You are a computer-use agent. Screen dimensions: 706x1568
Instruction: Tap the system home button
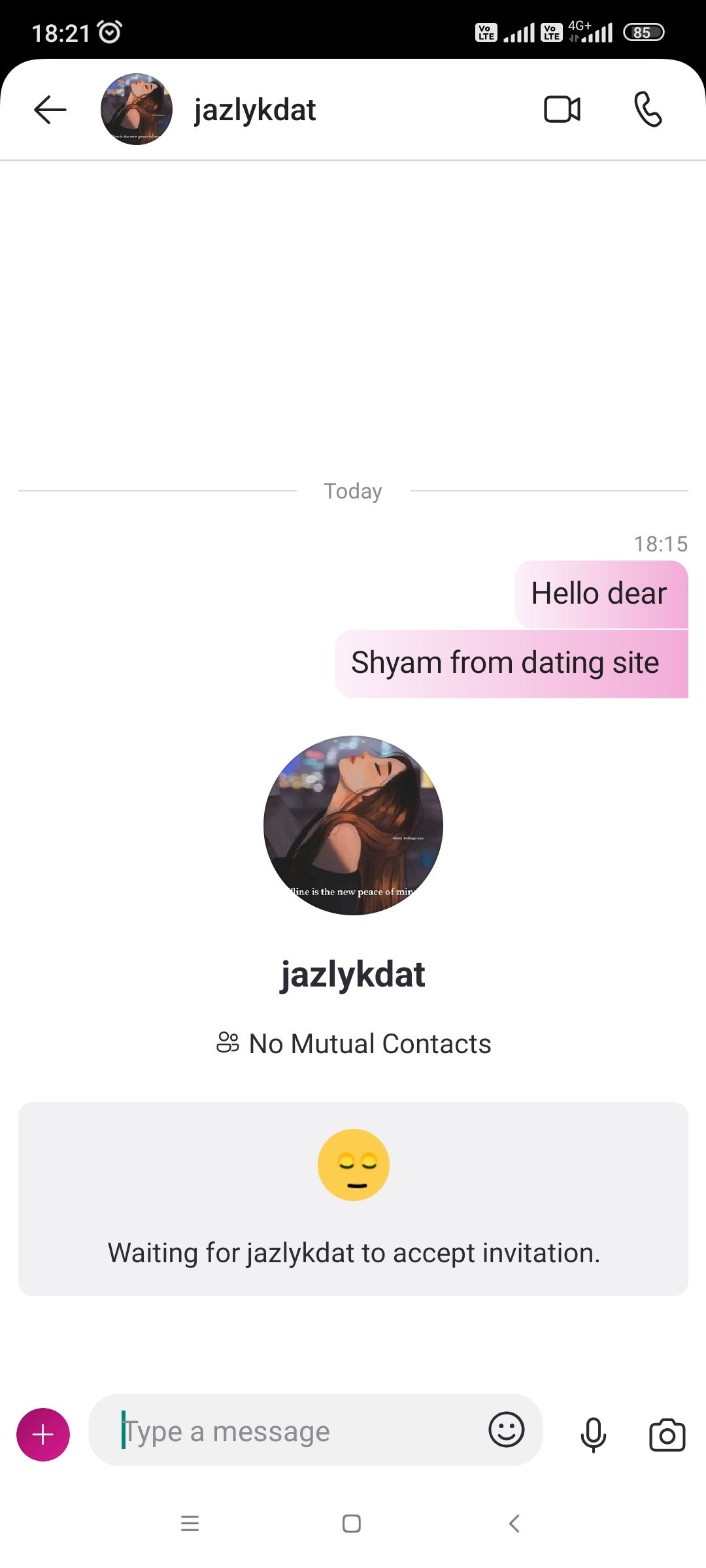click(x=352, y=1524)
